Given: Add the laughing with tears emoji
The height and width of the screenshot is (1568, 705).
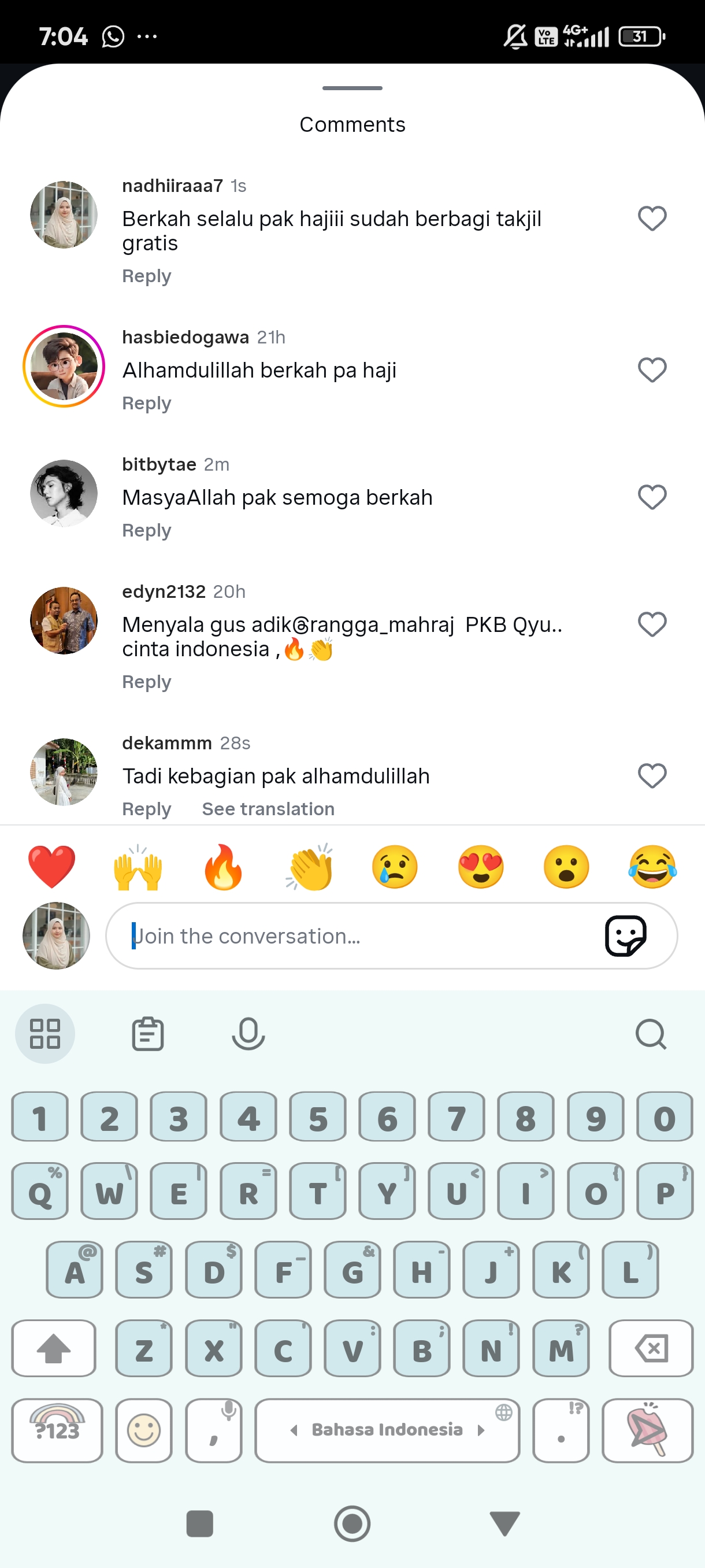Looking at the screenshot, I should 652,867.
